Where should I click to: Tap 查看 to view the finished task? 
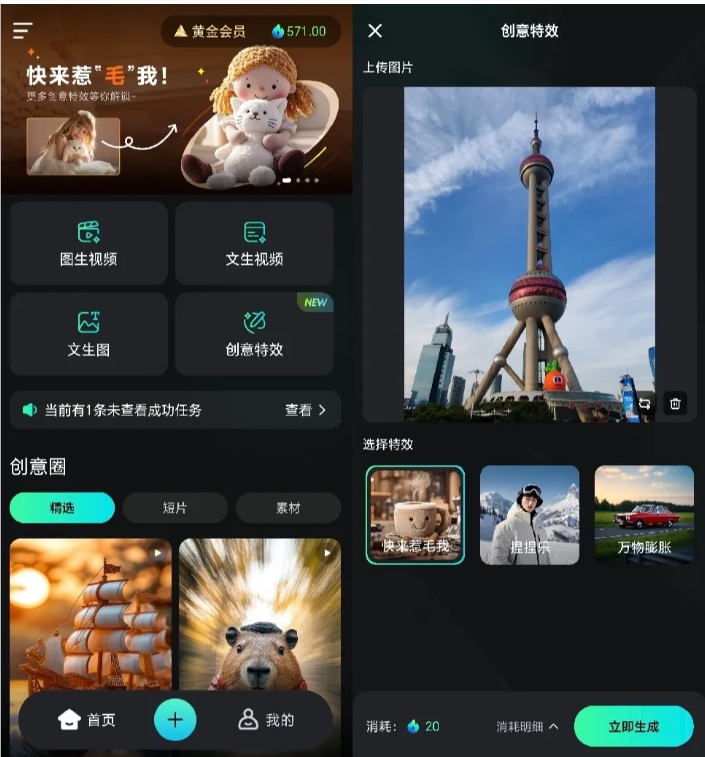[305, 410]
